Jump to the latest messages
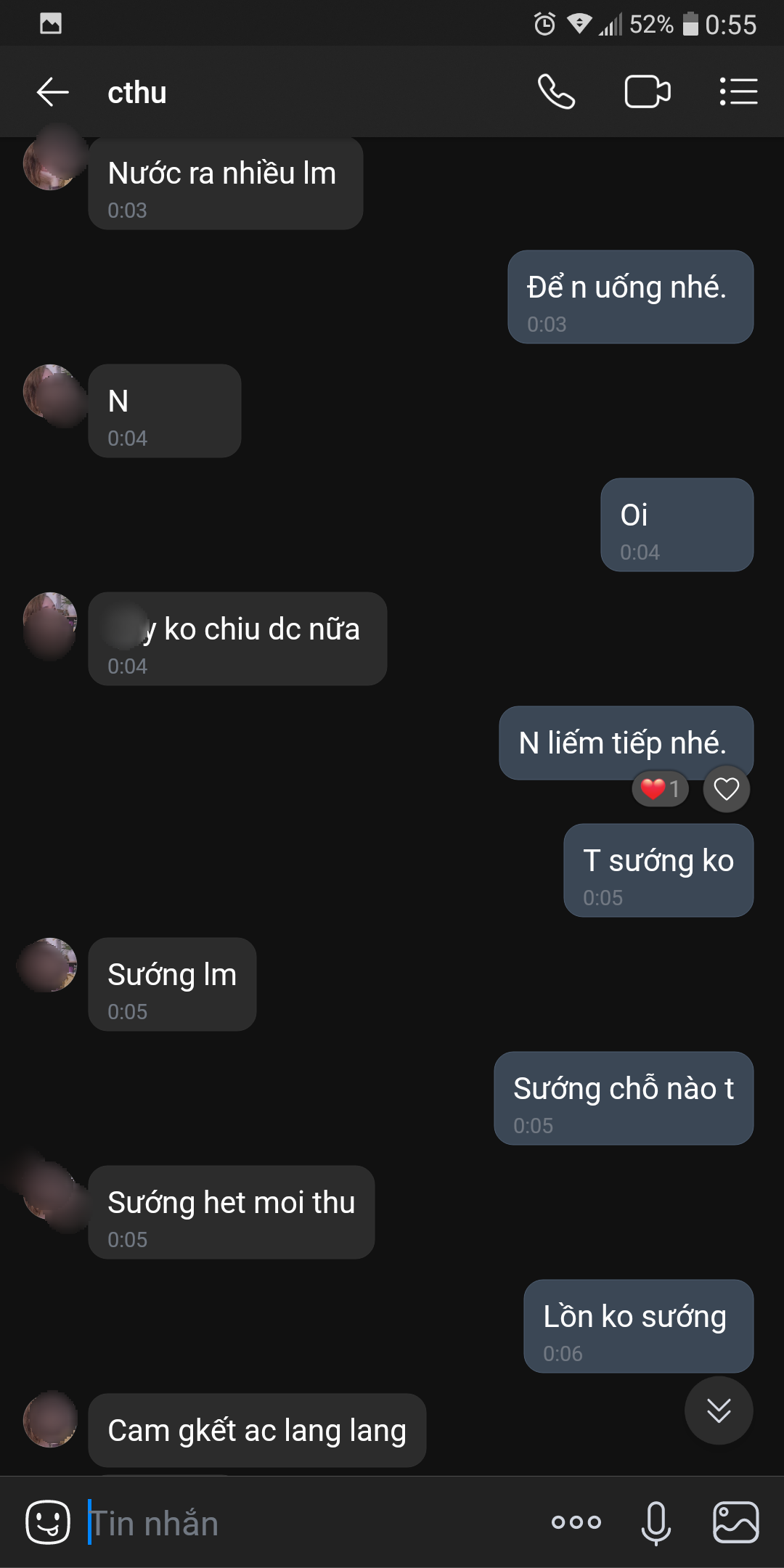The height and width of the screenshot is (1568, 784). 719,1410
